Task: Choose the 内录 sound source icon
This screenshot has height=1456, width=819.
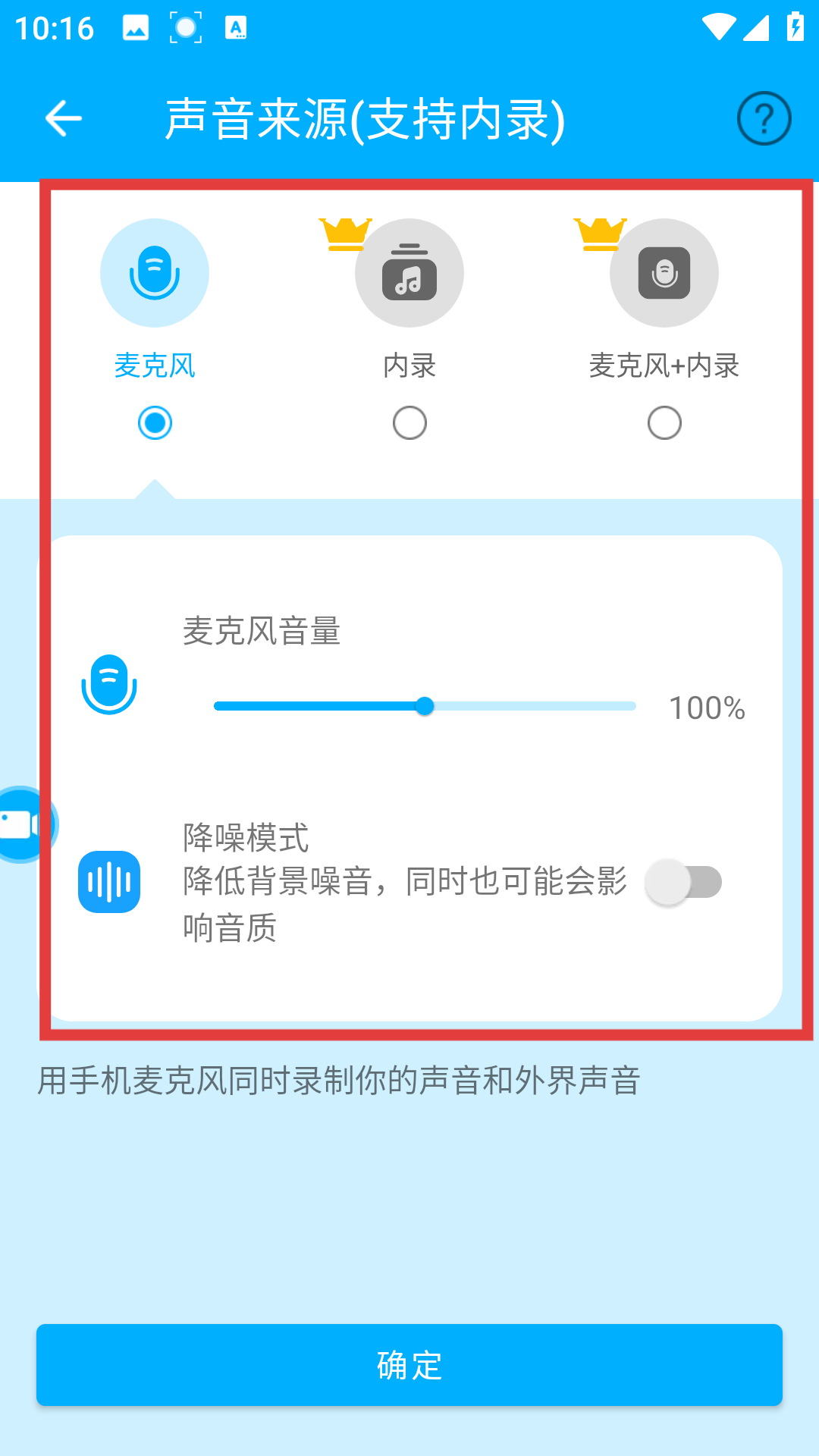Action: [x=409, y=273]
